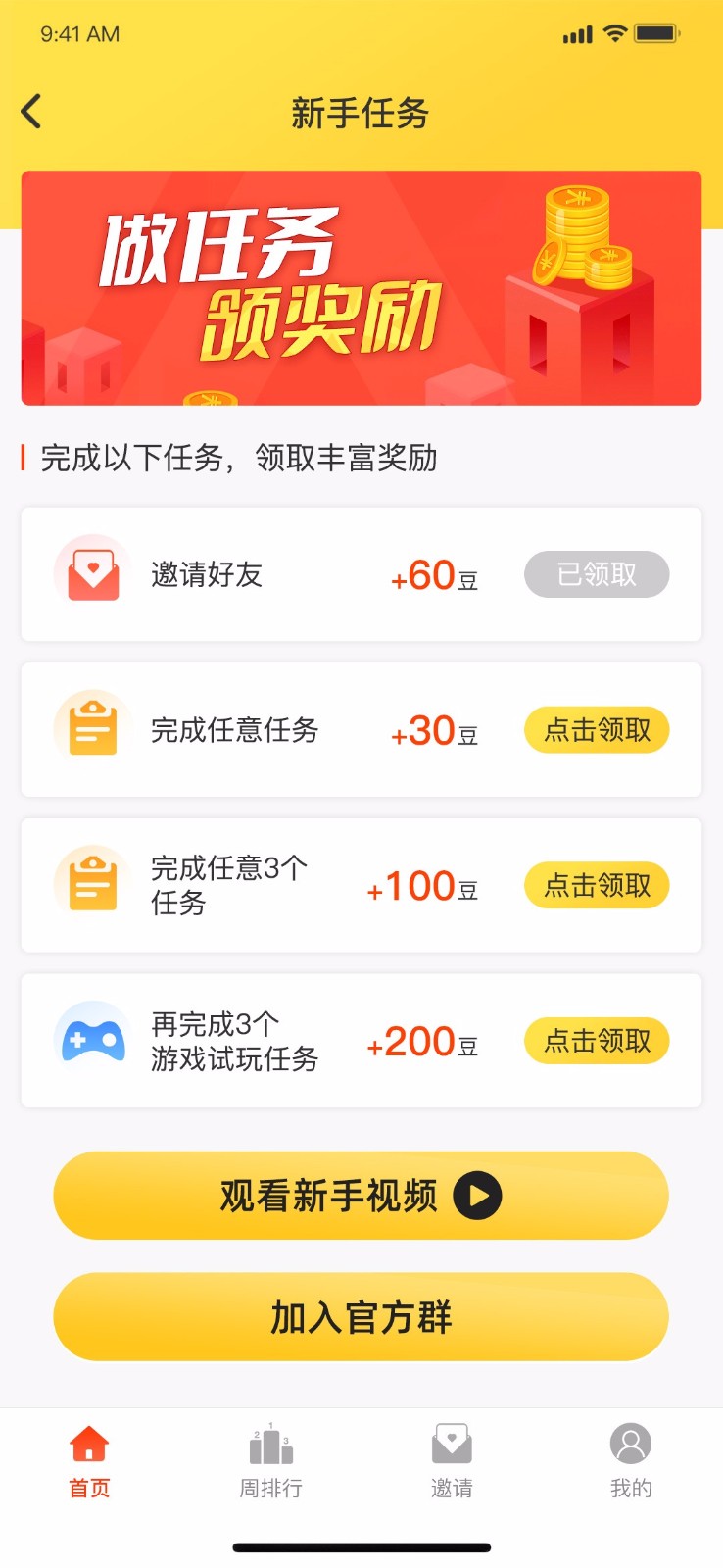Claim the +30豆 reward for 完成任意任务
Screen dimensions: 723x1568
pyautogui.click(x=596, y=730)
